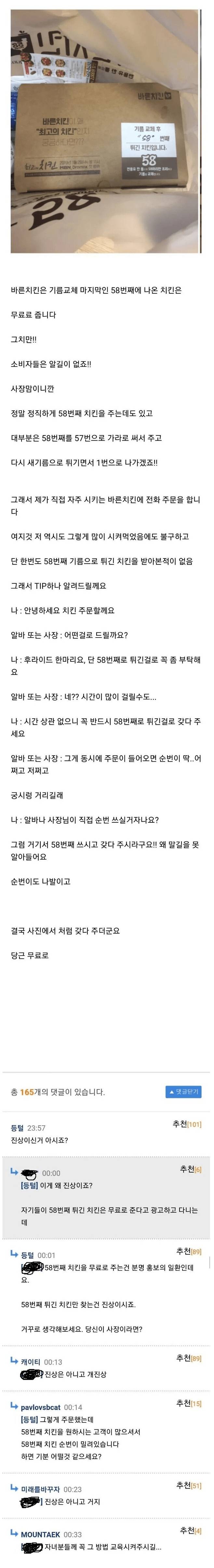Viewport: 214px width, 1568px height.
Task: Recommend pavlovsbcat's reply
Action: [x=188, y=1403]
